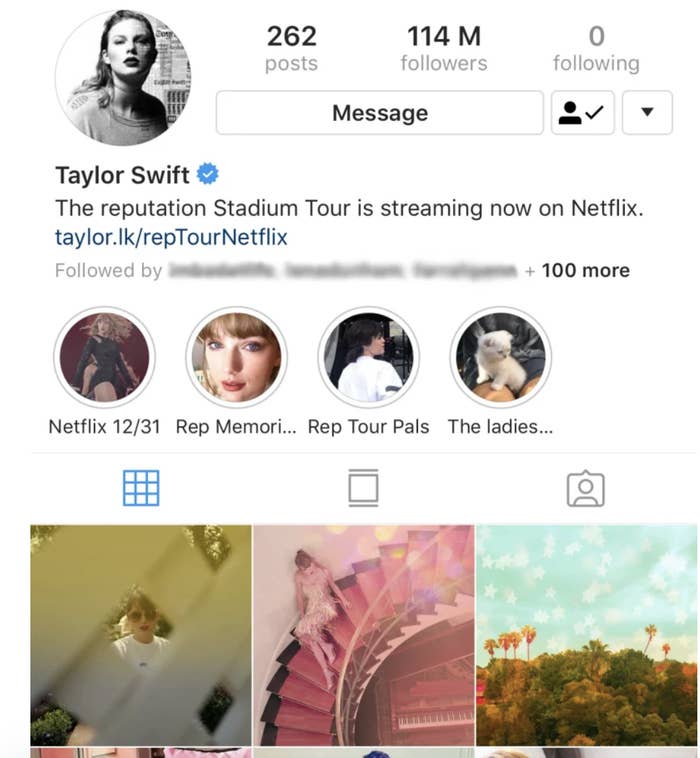
Task: Open the post with the spiral staircase
Action: (x=362, y=635)
